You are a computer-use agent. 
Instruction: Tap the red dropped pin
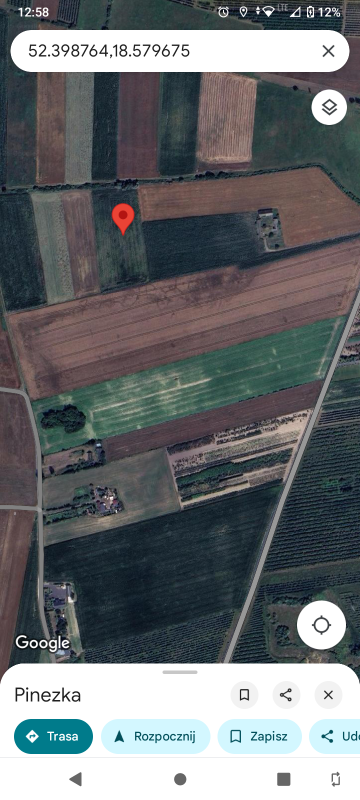123,219
